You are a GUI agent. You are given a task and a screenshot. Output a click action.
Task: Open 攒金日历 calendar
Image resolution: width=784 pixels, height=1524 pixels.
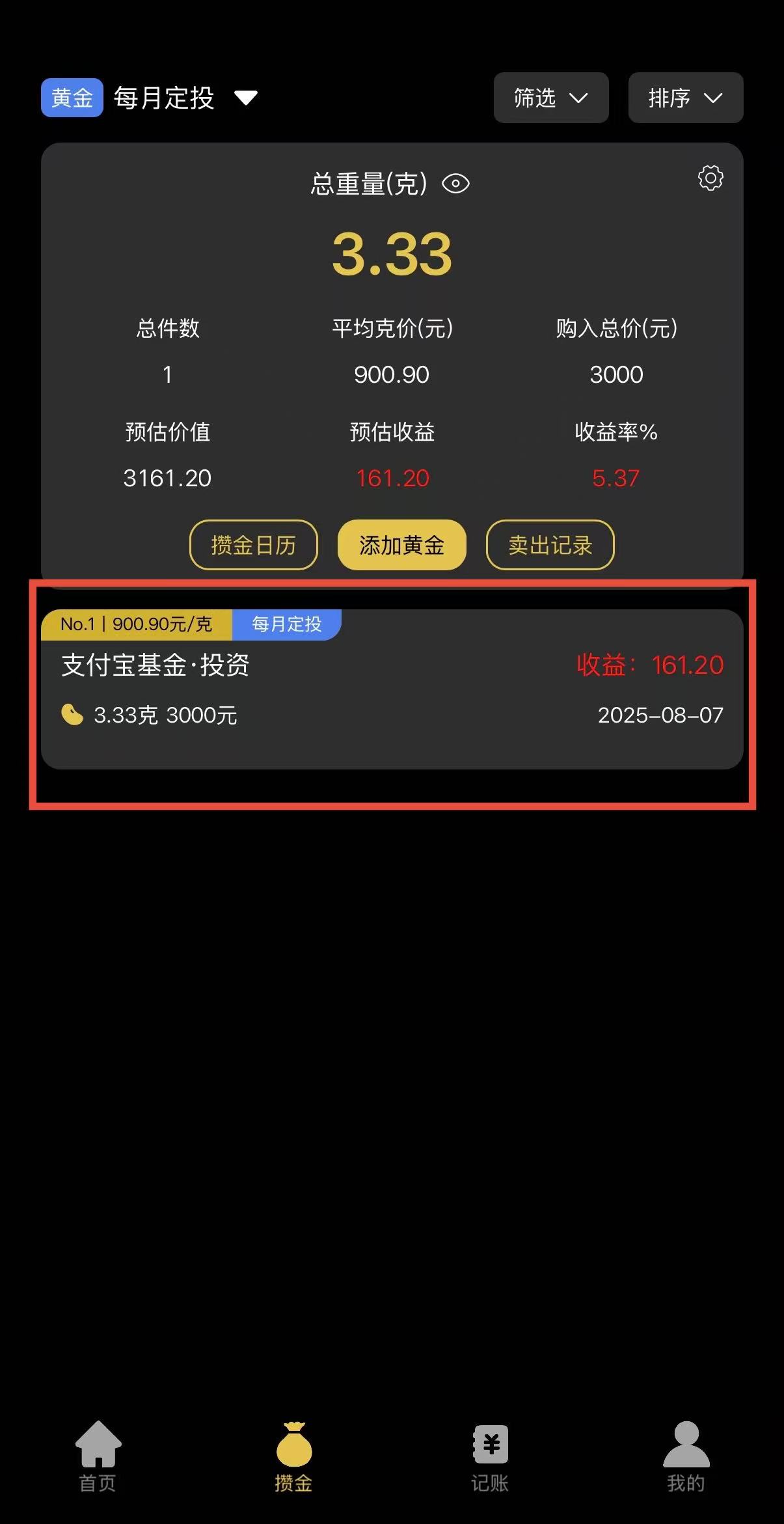253,545
